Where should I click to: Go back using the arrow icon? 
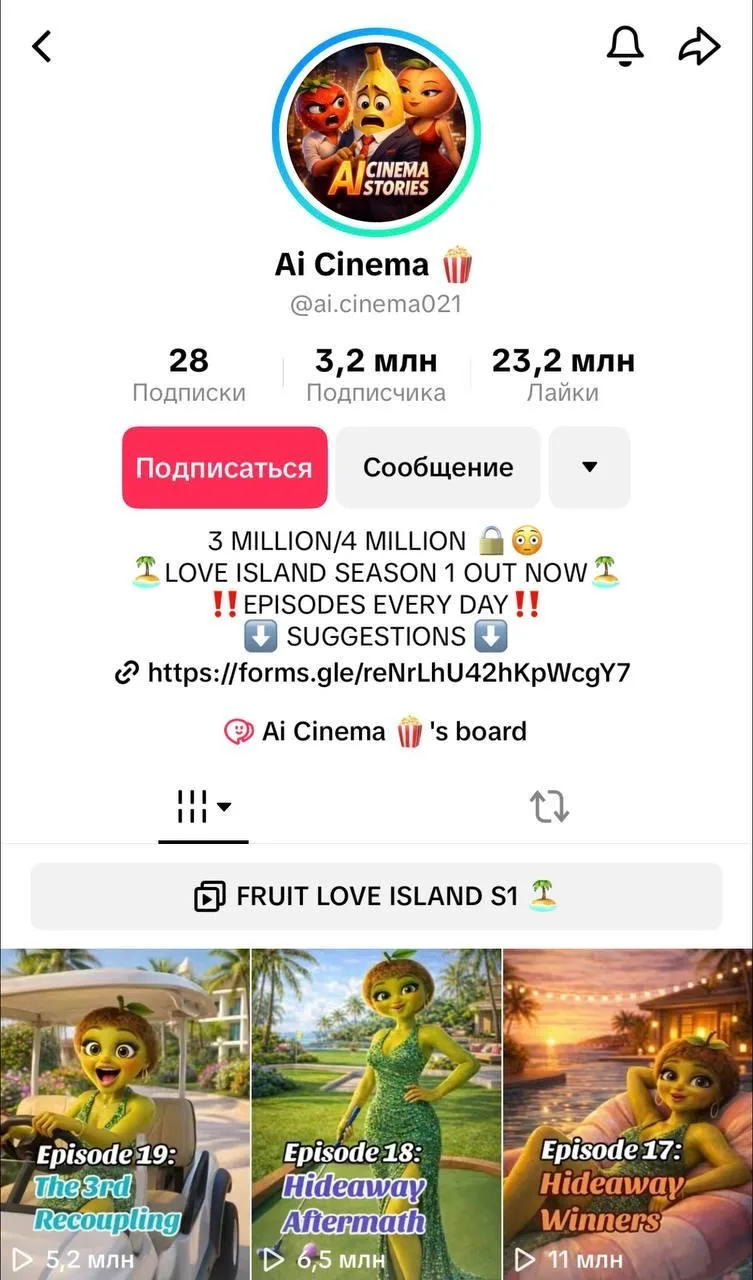[x=42, y=46]
